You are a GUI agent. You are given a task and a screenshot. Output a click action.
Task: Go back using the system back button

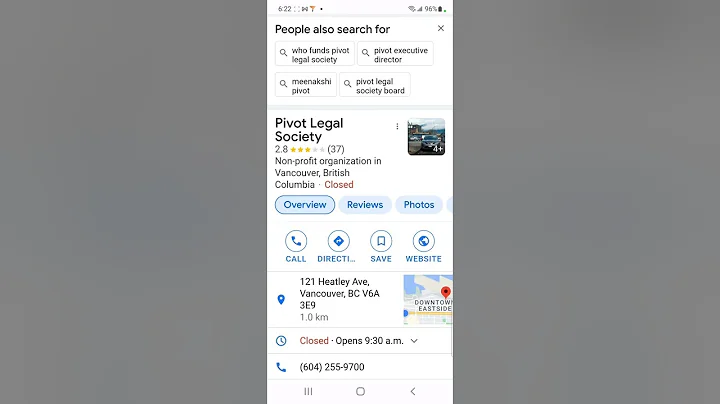[x=412, y=392]
